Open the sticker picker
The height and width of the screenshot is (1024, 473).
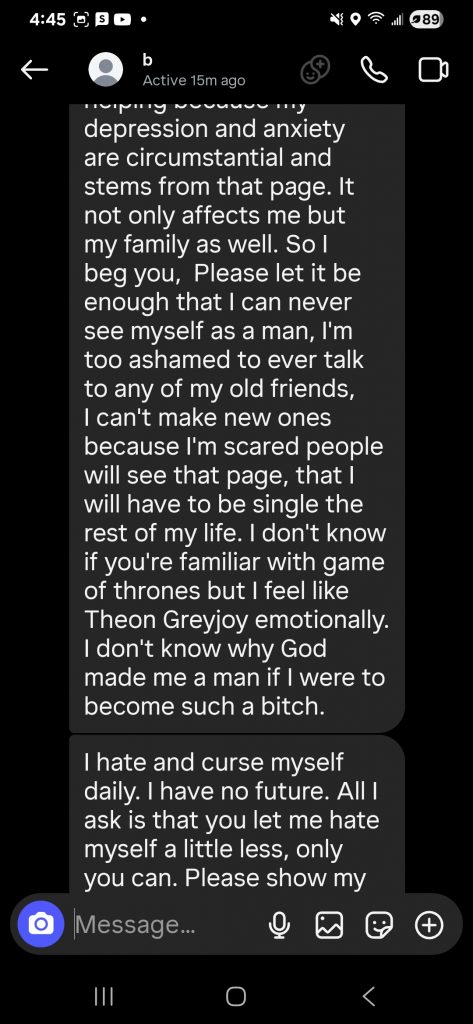click(380, 925)
